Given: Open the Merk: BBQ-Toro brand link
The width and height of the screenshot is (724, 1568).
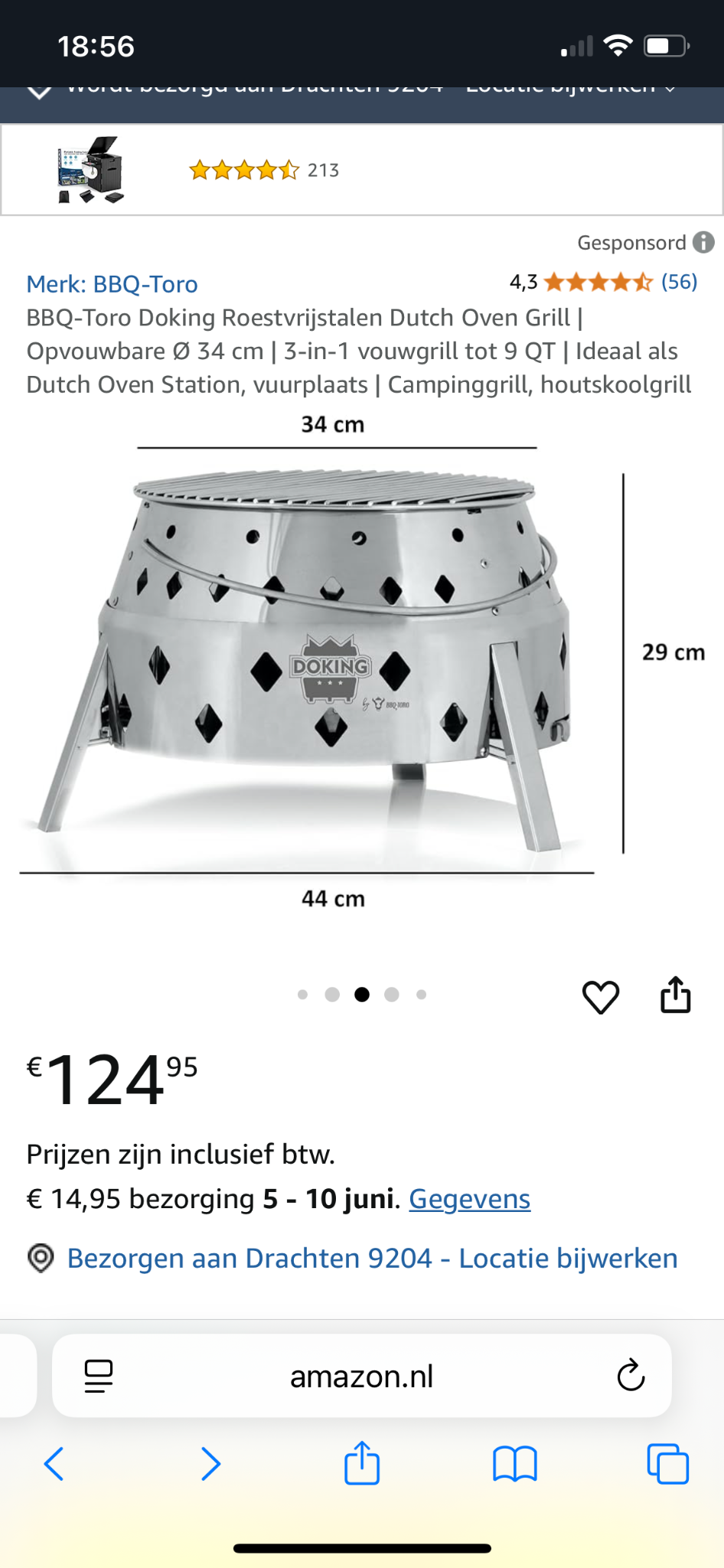Looking at the screenshot, I should click(x=113, y=284).
